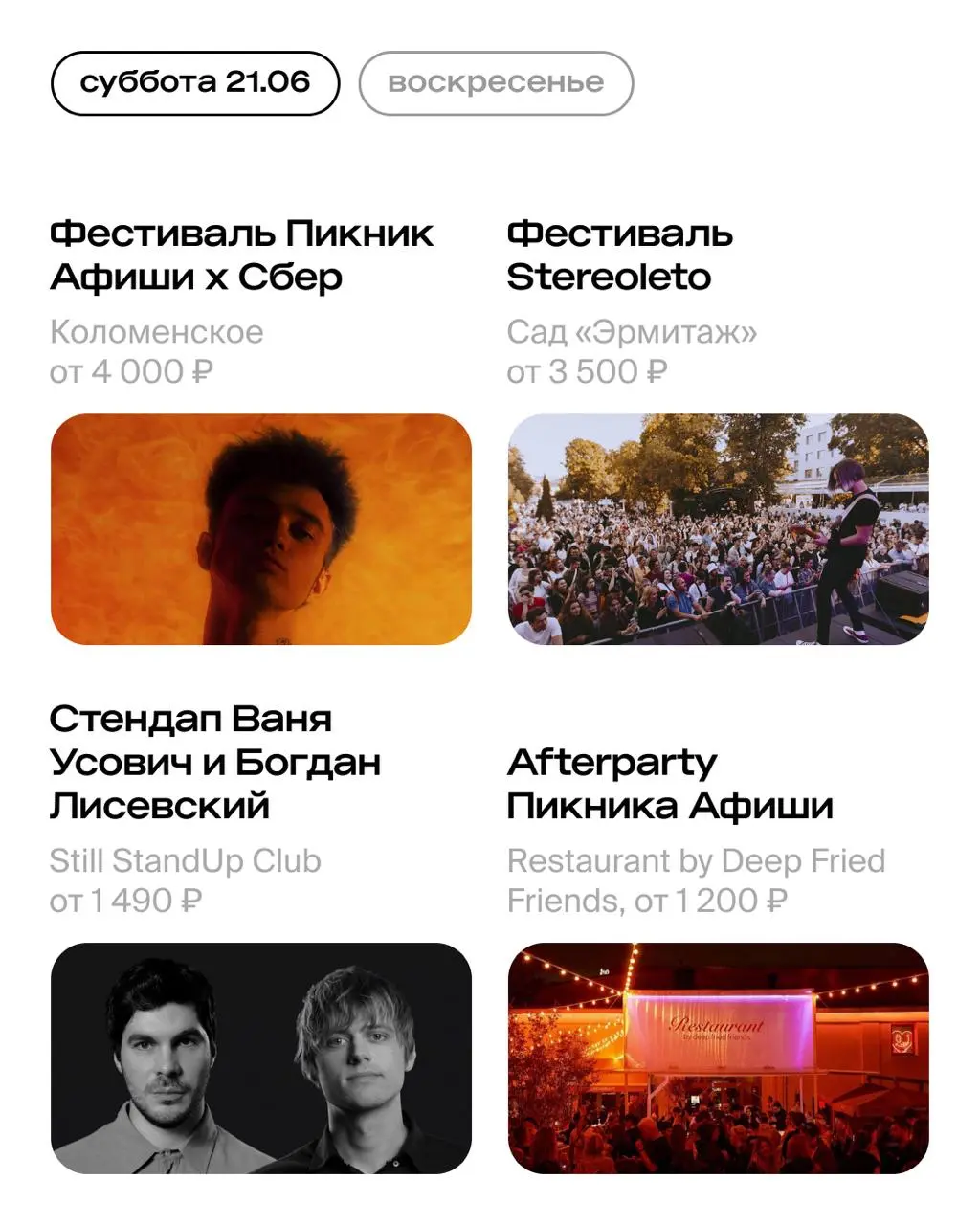Image resolution: width=980 pixels, height=1225 pixels.
Task: Click the «Коломенское» venue label
Action: click(x=156, y=332)
